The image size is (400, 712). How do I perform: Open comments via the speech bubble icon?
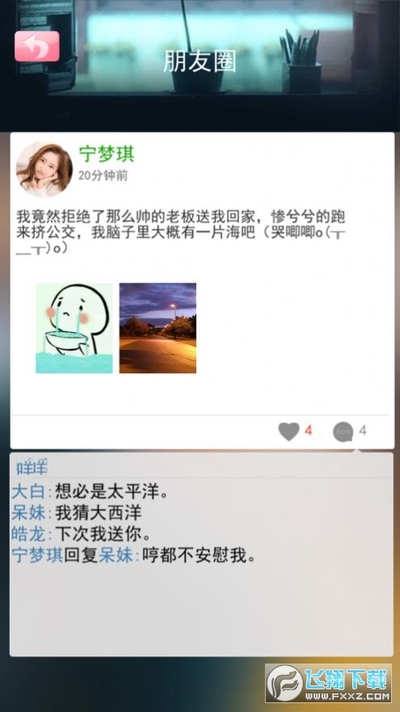[x=343, y=431]
